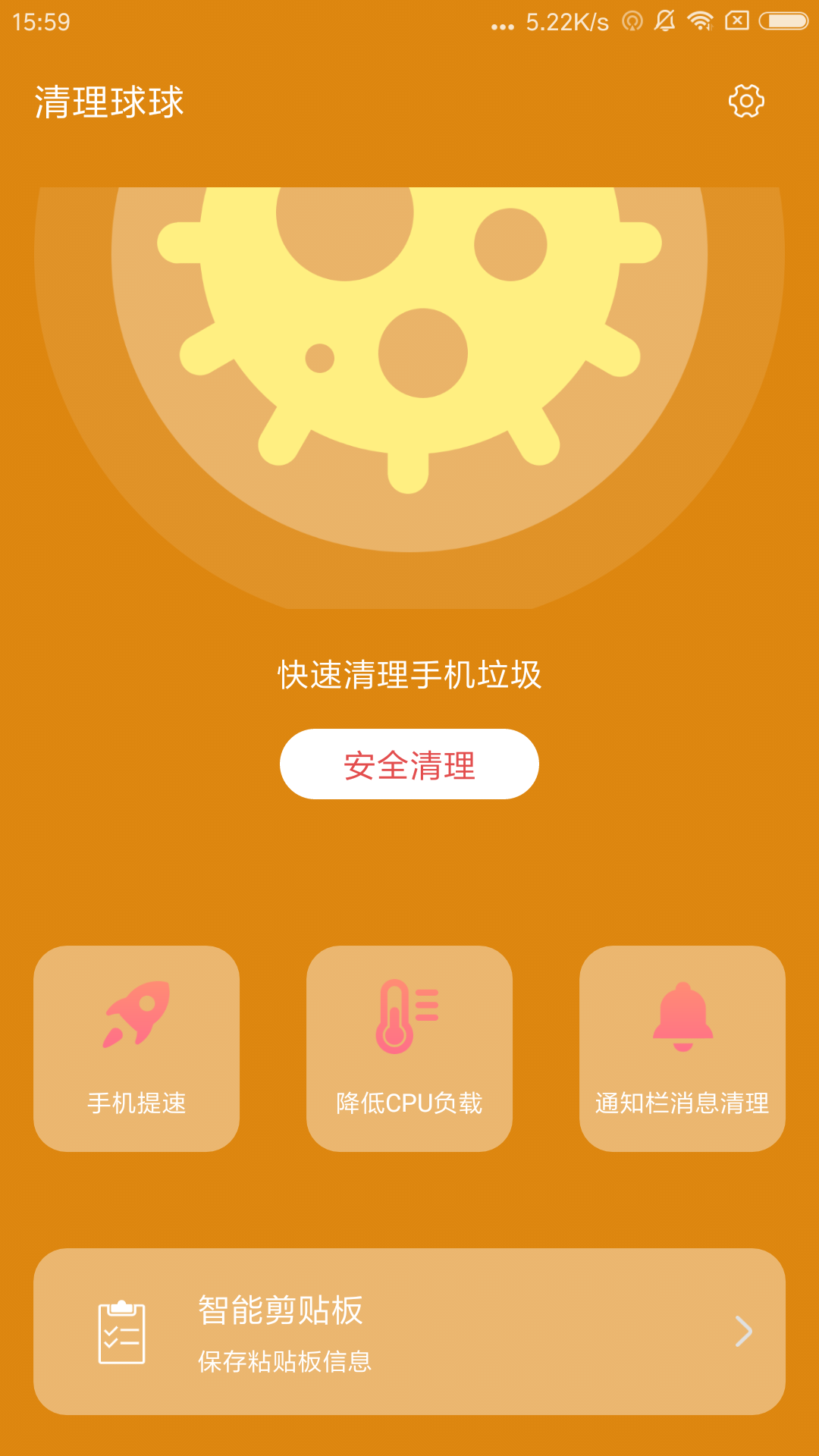Tap the battery indicator in status bar
Viewport: 819px width, 1456px height.
click(x=783, y=21)
